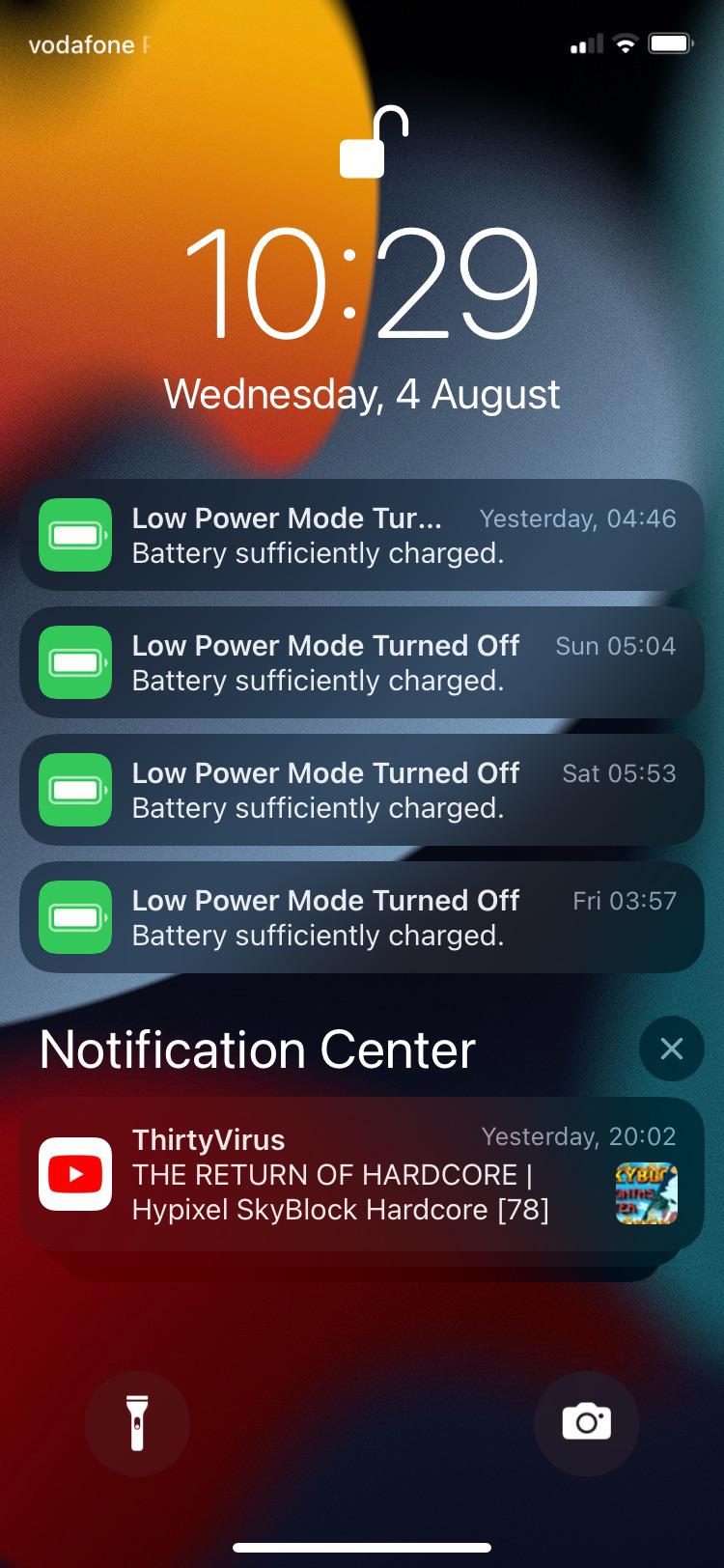724x1568 pixels.
Task: Tap the battery icon on the Fri 03:57 notification
Action: (x=74, y=917)
